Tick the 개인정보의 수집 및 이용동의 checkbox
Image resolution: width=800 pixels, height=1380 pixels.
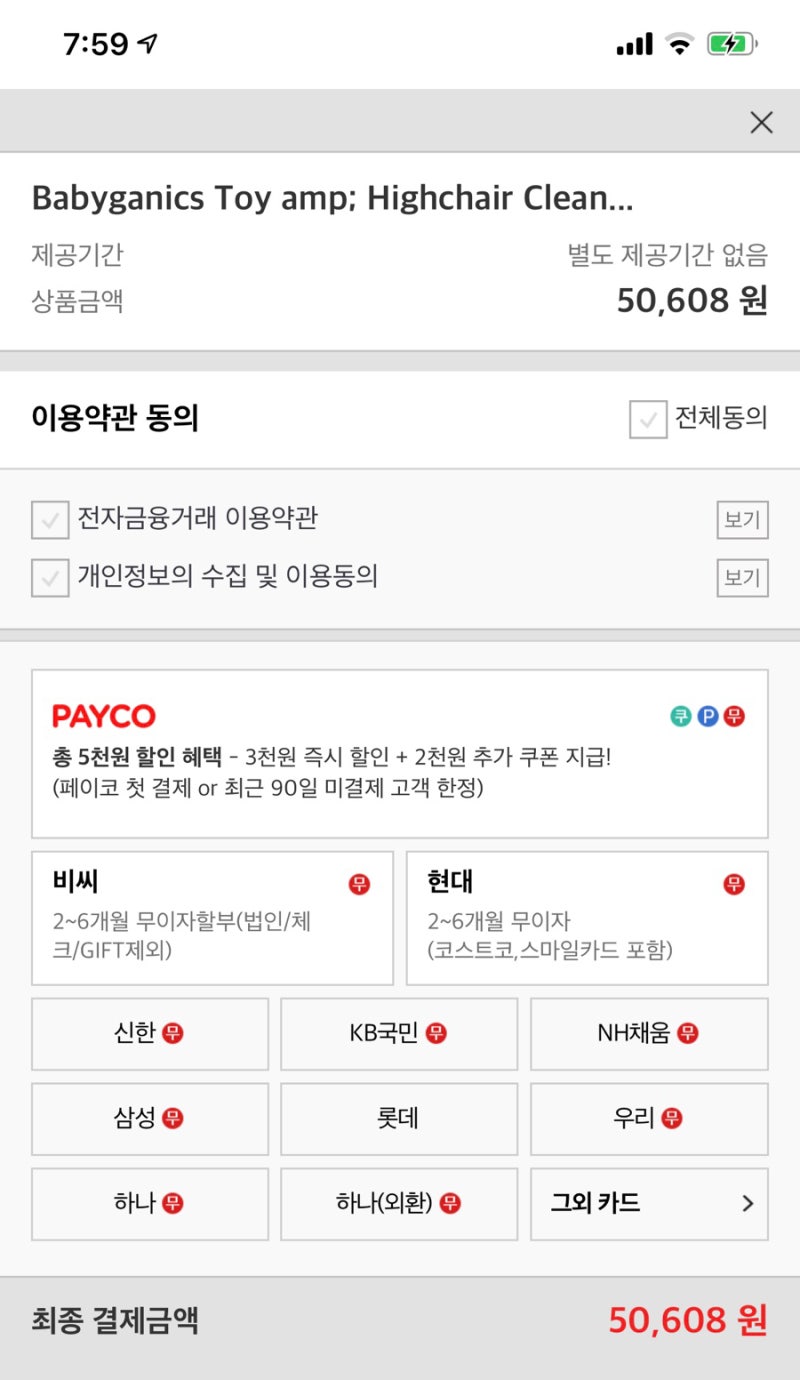coord(50,577)
